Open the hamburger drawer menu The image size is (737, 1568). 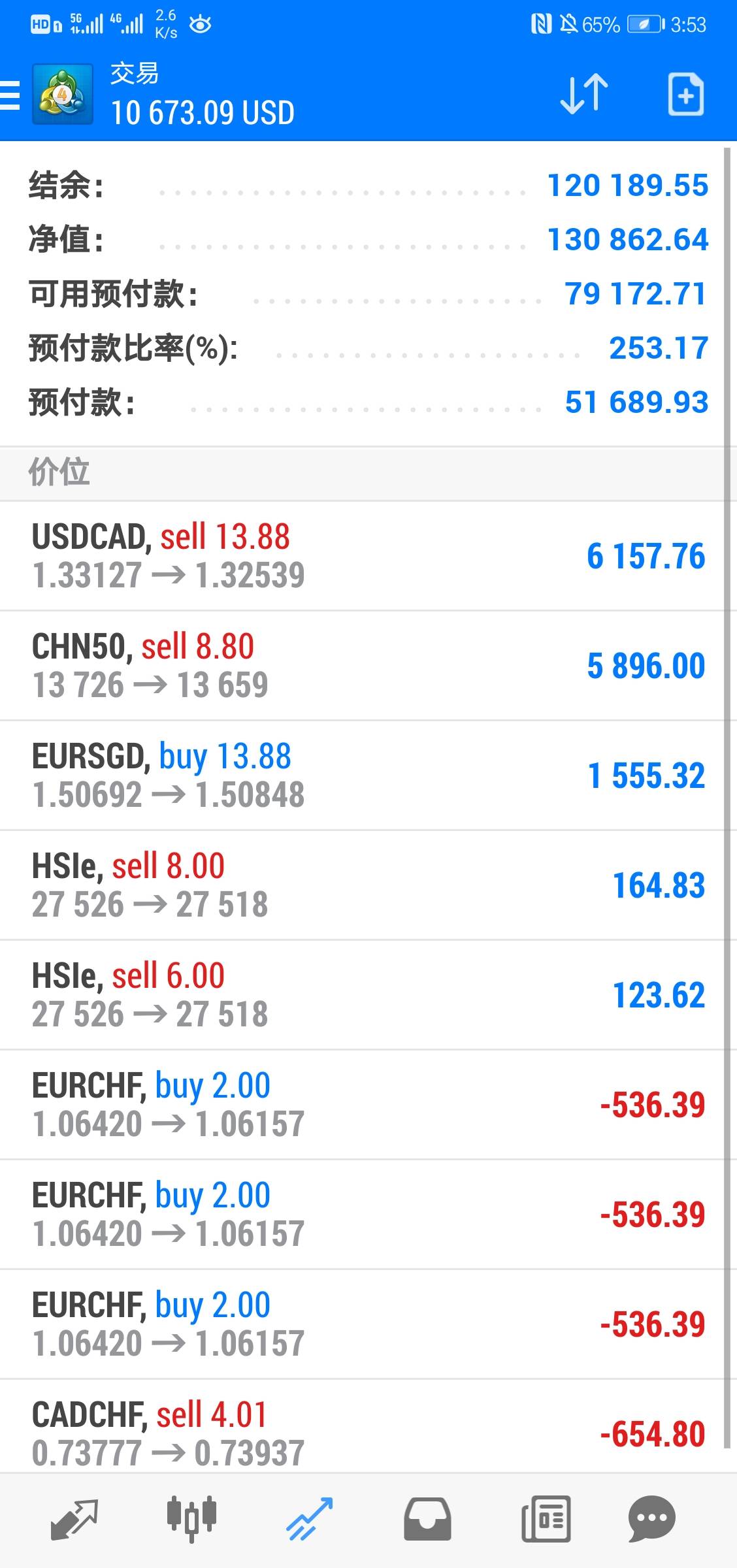pyautogui.click(x=10, y=95)
